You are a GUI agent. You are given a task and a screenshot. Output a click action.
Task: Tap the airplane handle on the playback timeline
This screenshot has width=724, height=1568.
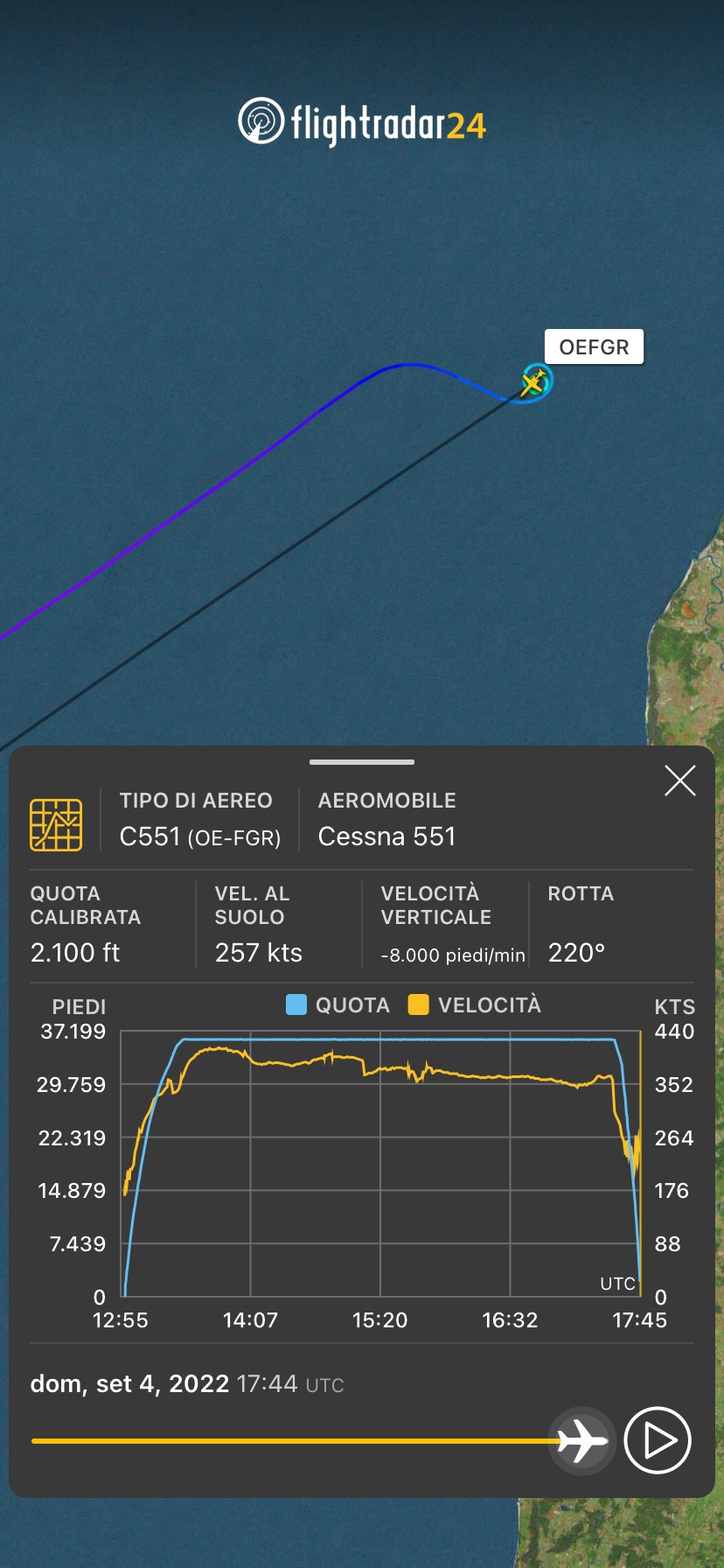[581, 1440]
